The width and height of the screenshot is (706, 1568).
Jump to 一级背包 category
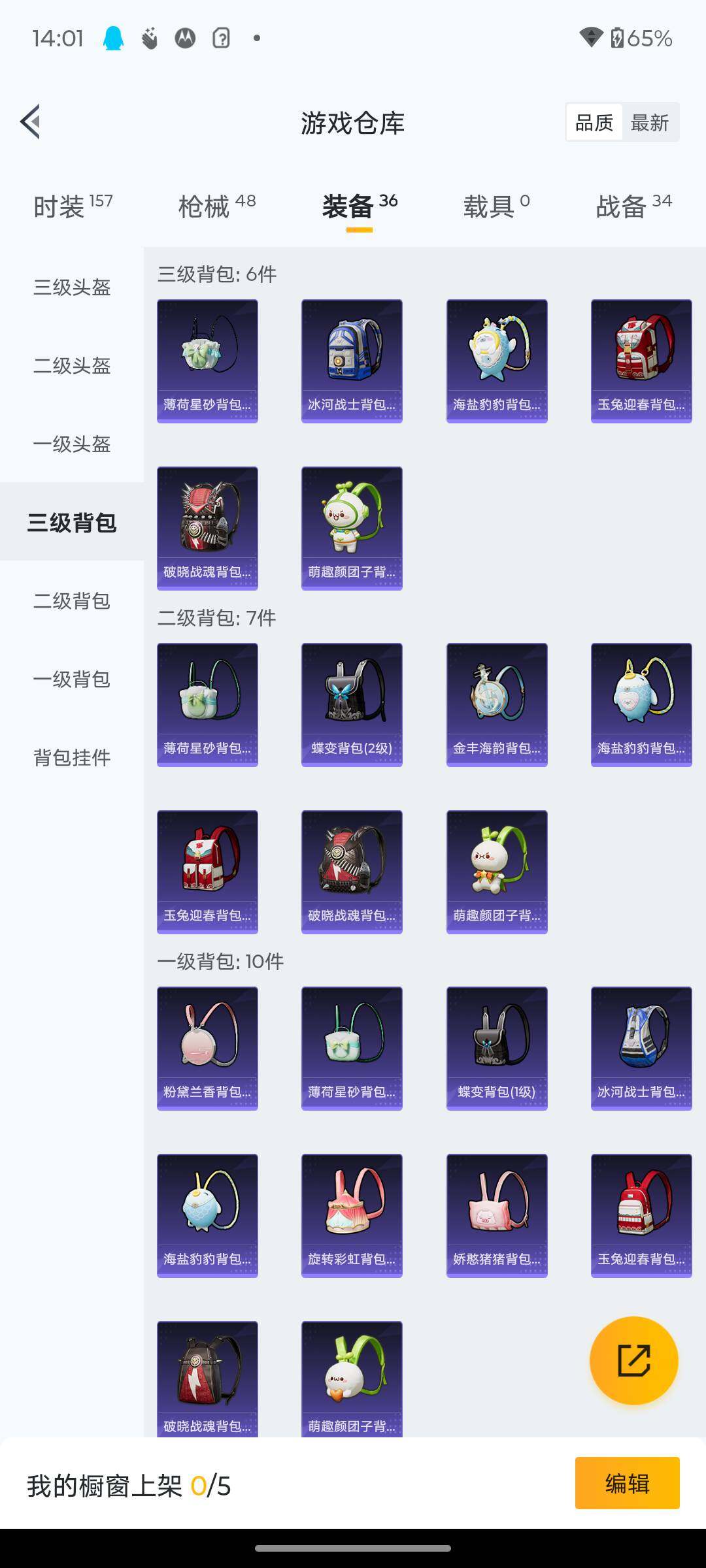tap(72, 679)
